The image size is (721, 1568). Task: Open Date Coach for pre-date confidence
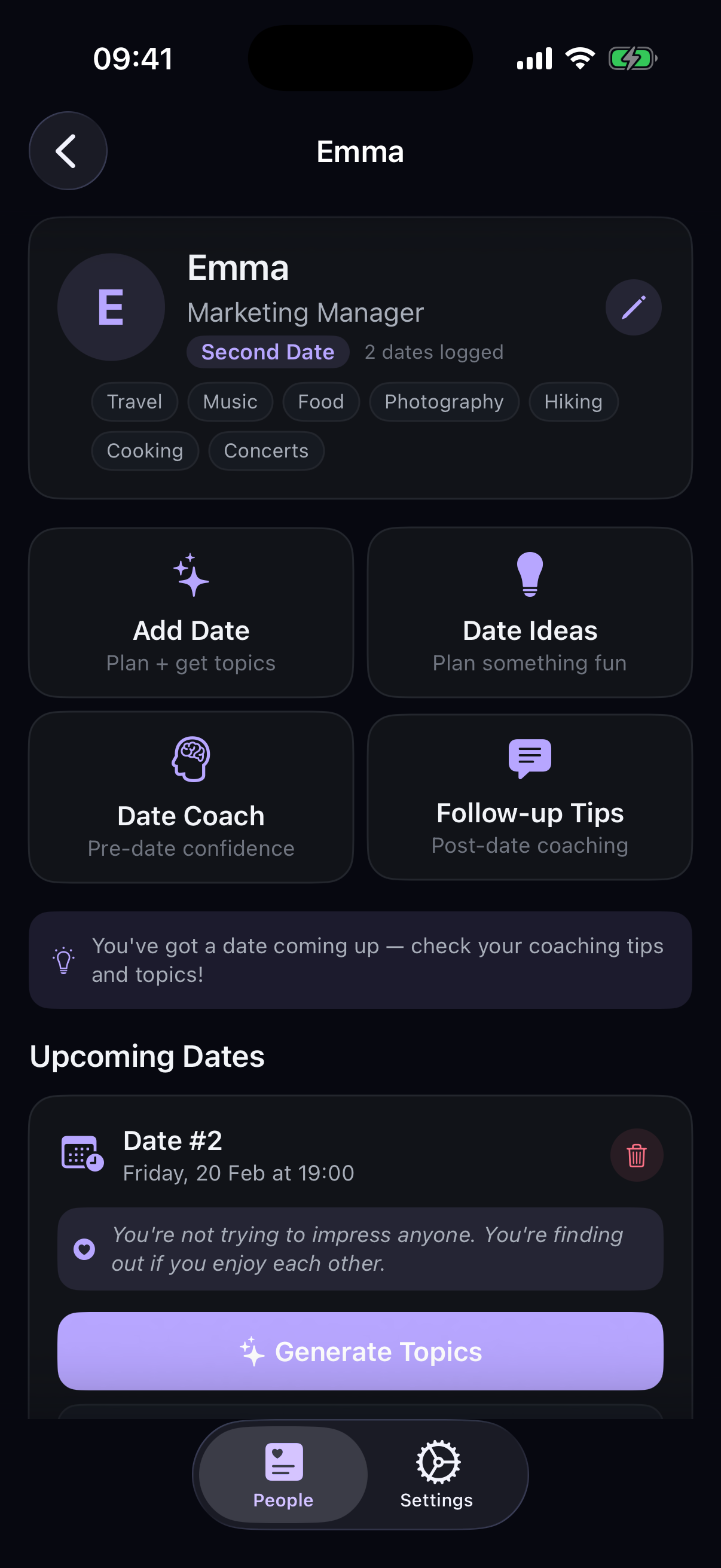tap(191, 797)
